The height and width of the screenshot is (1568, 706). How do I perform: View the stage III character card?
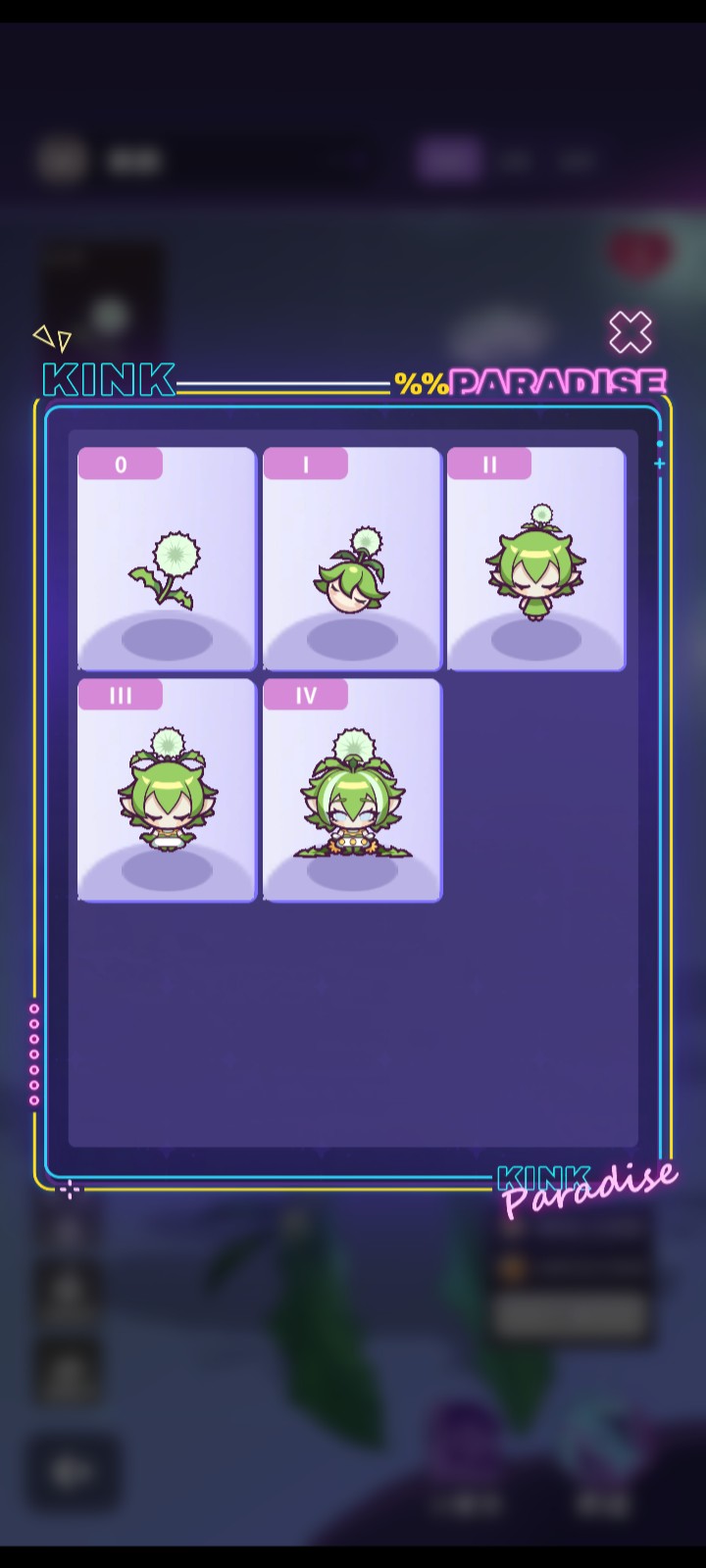167,792
